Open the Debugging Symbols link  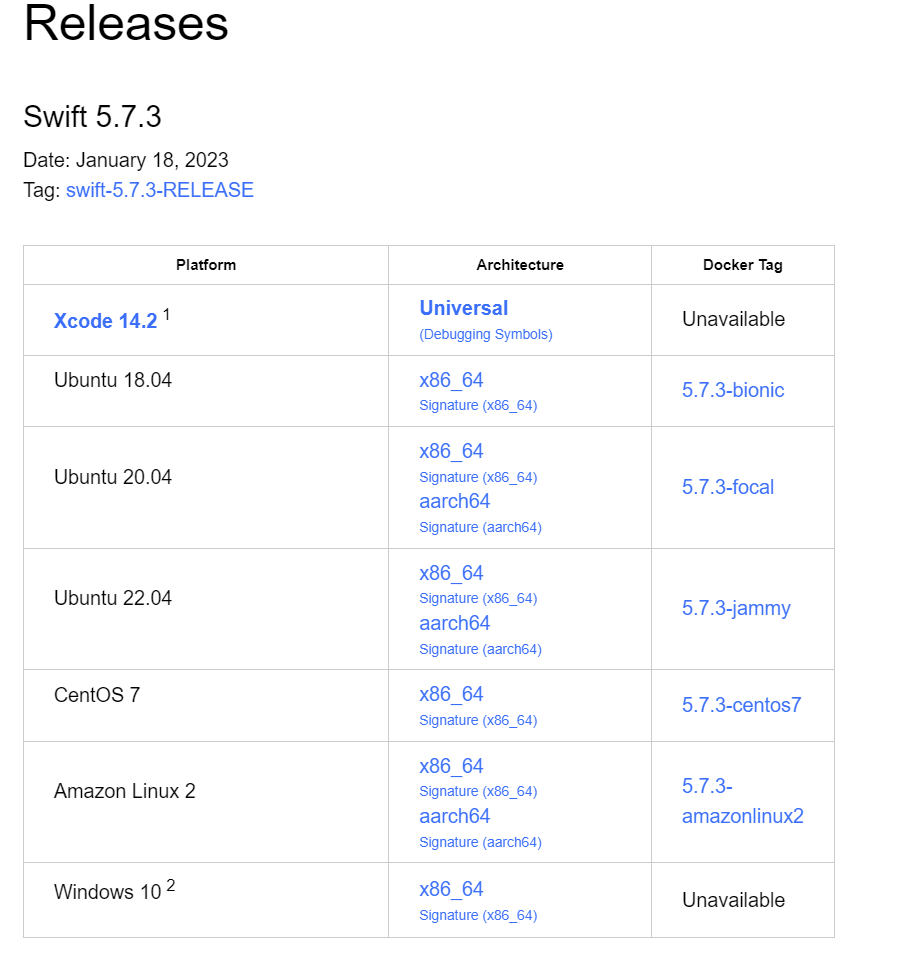(x=485, y=334)
